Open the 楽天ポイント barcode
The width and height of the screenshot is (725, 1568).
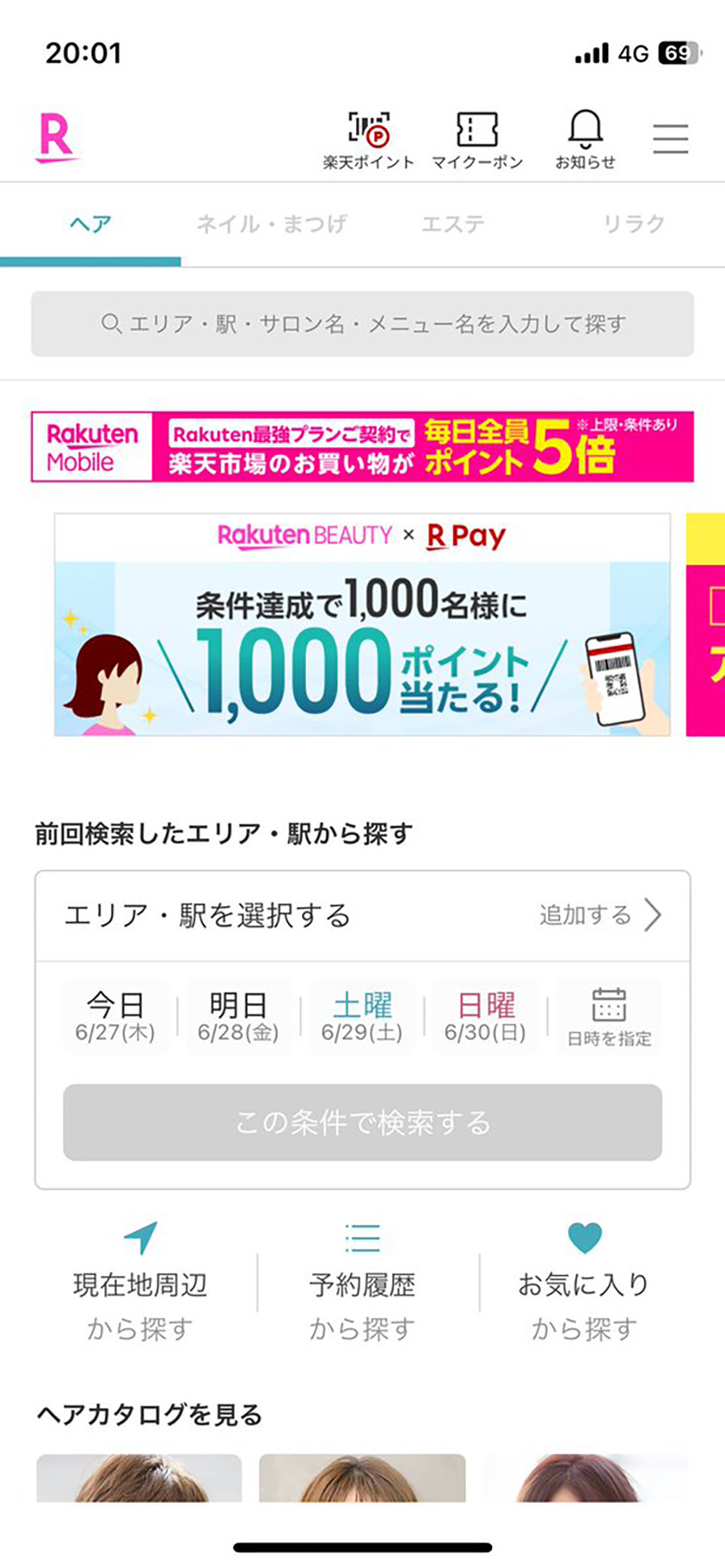click(368, 140)
